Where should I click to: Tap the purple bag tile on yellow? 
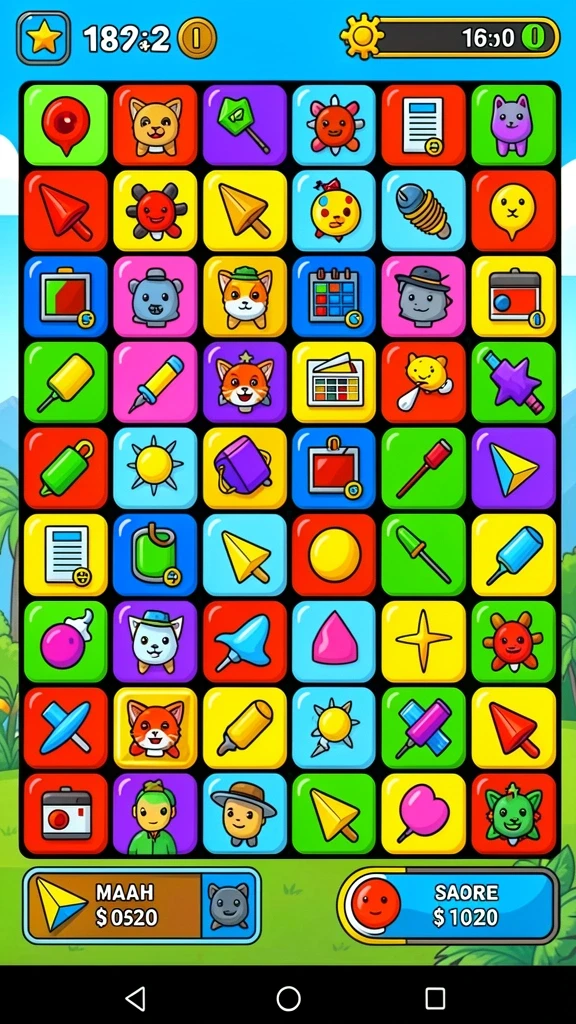click(244, 468)
